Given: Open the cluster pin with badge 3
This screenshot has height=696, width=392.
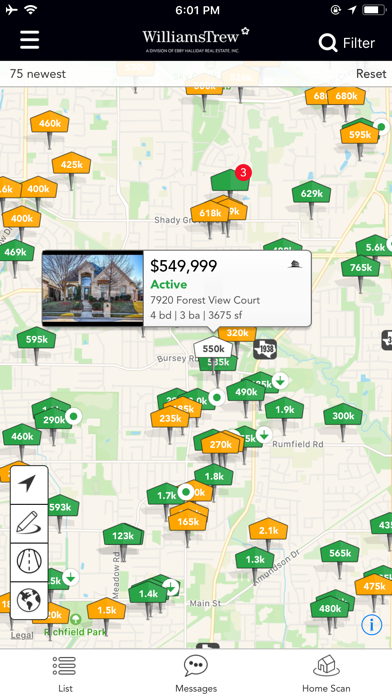Looking at the screenshot, I should click(230, 181).
